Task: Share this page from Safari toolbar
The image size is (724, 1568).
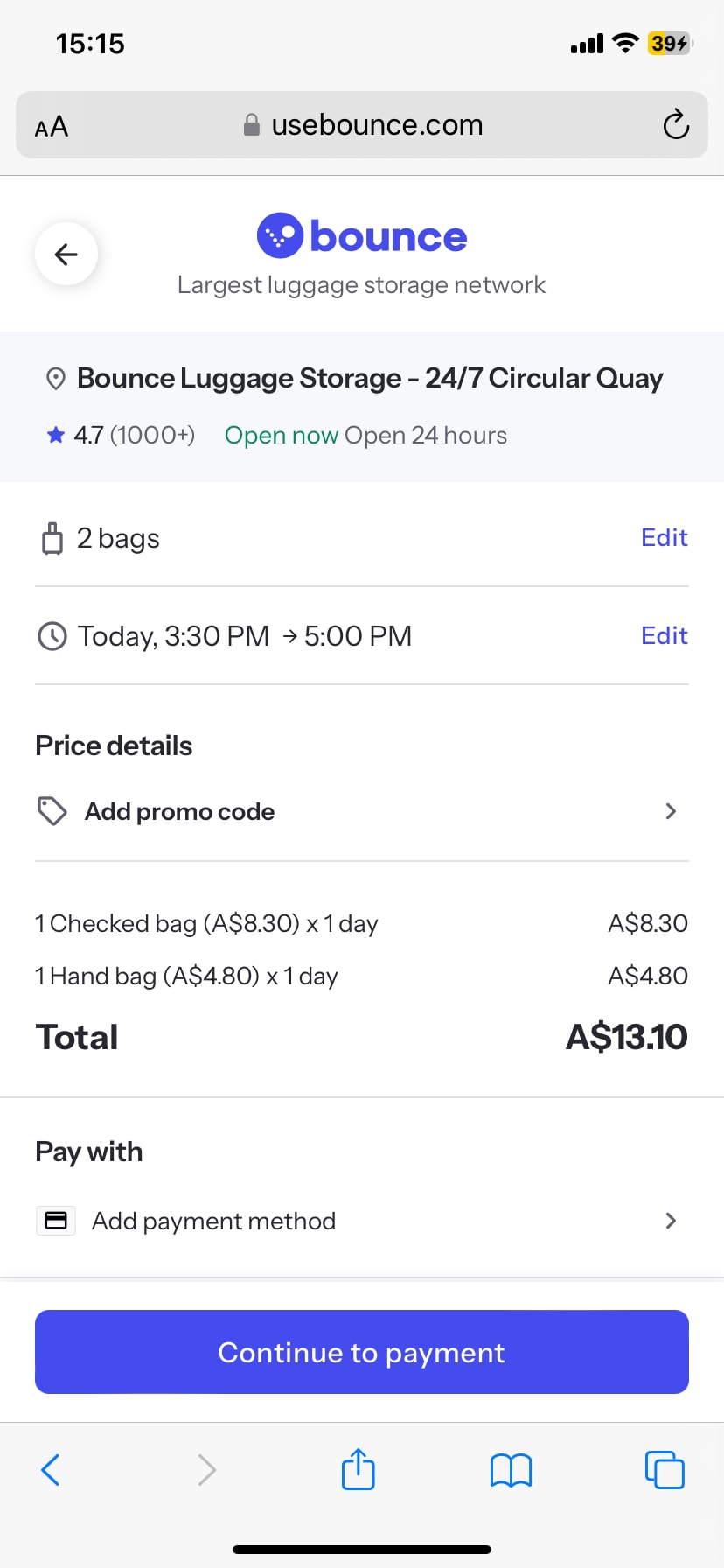Action: coord(358,1468)
